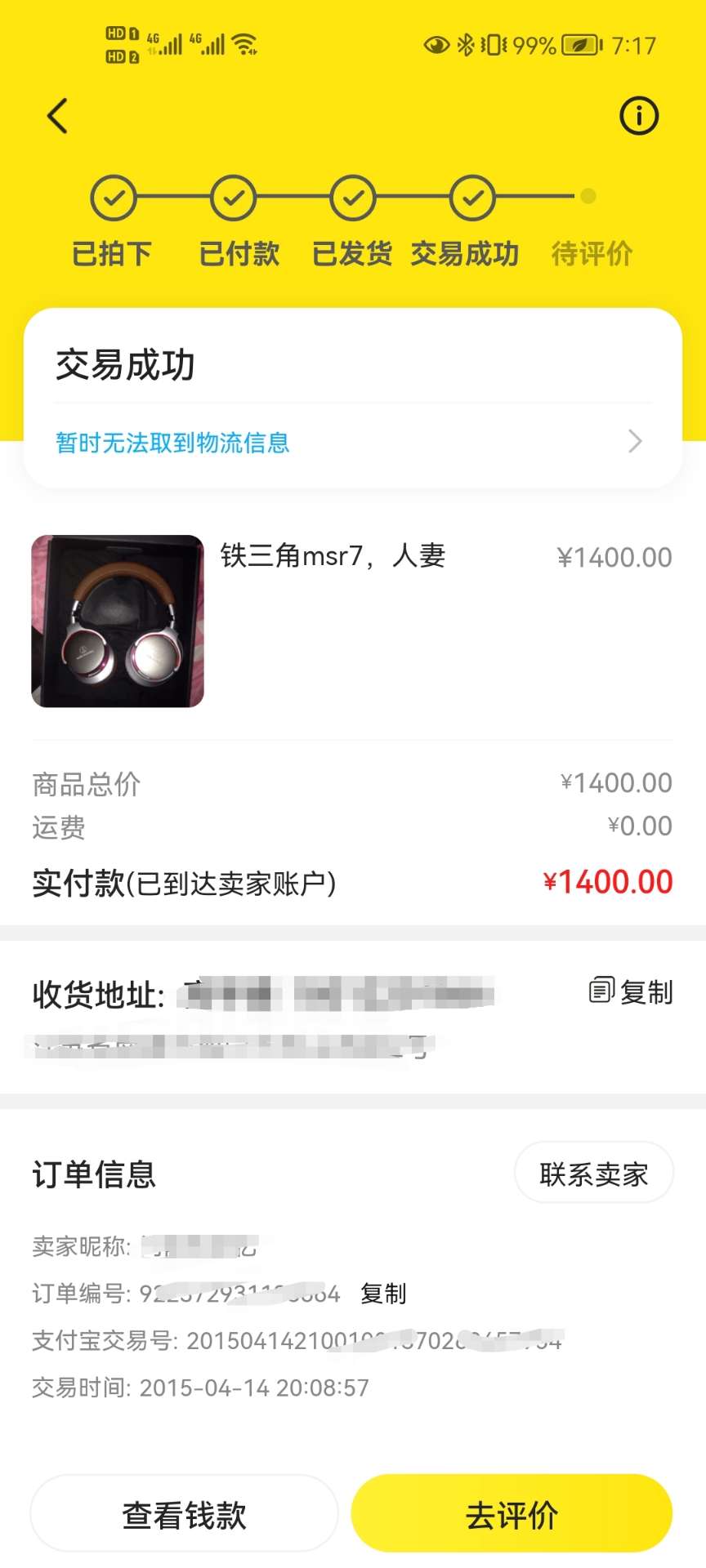Copy the shipping address
Viewport: 706px width, 1568px height.
[x=631, y=991]
